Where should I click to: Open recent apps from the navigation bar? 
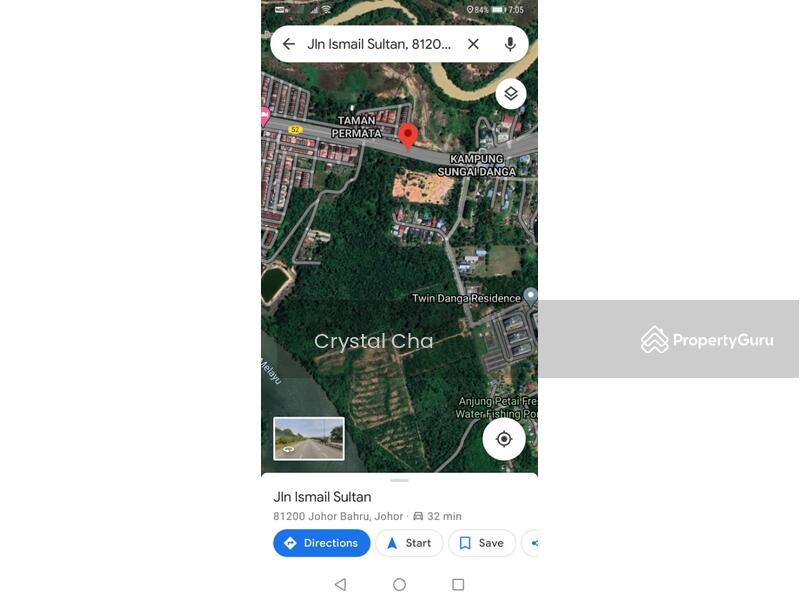(458, 585)
